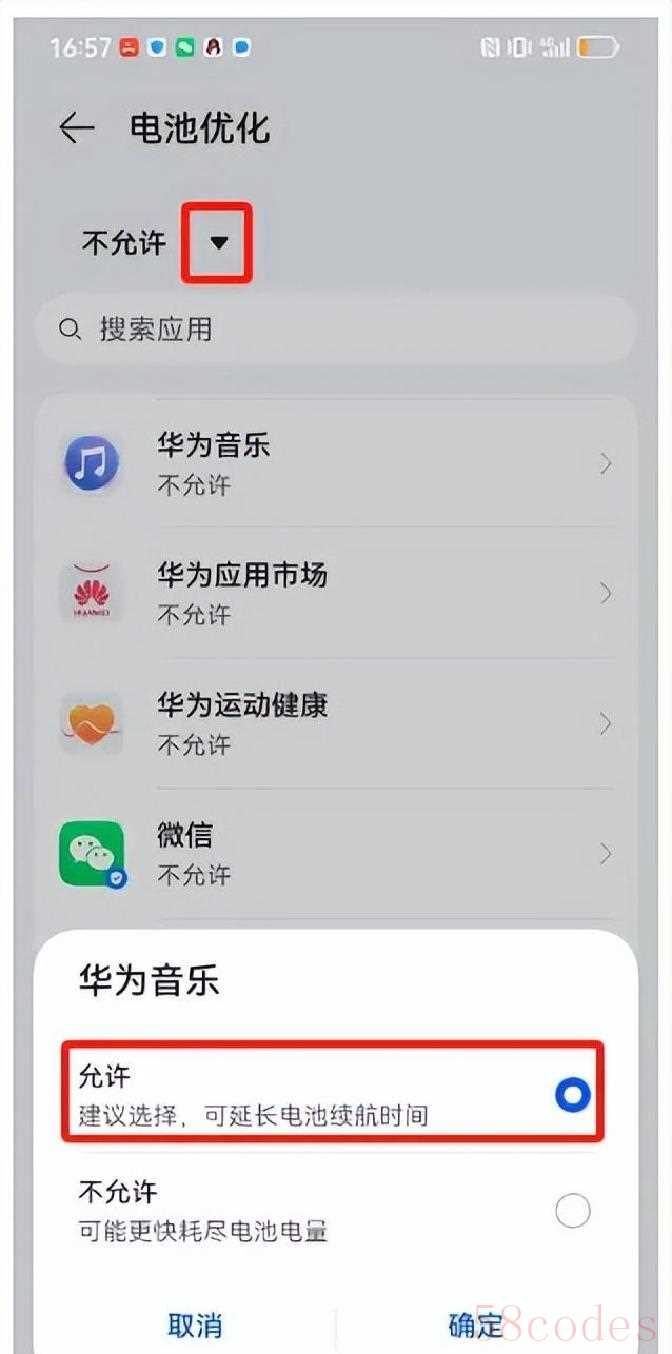Choose the 不允许 option

(332, 1211)
